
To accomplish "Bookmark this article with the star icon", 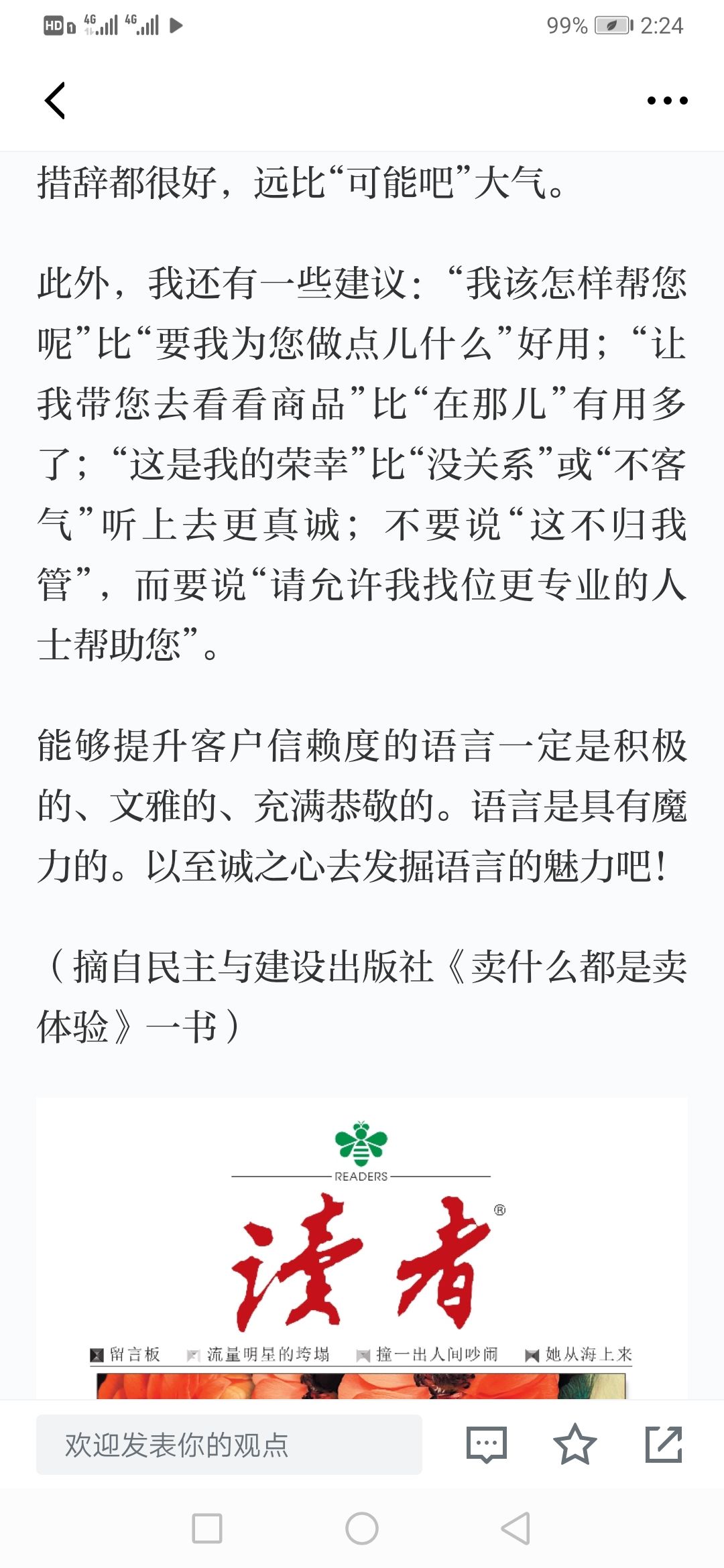I will [575, 1444].
